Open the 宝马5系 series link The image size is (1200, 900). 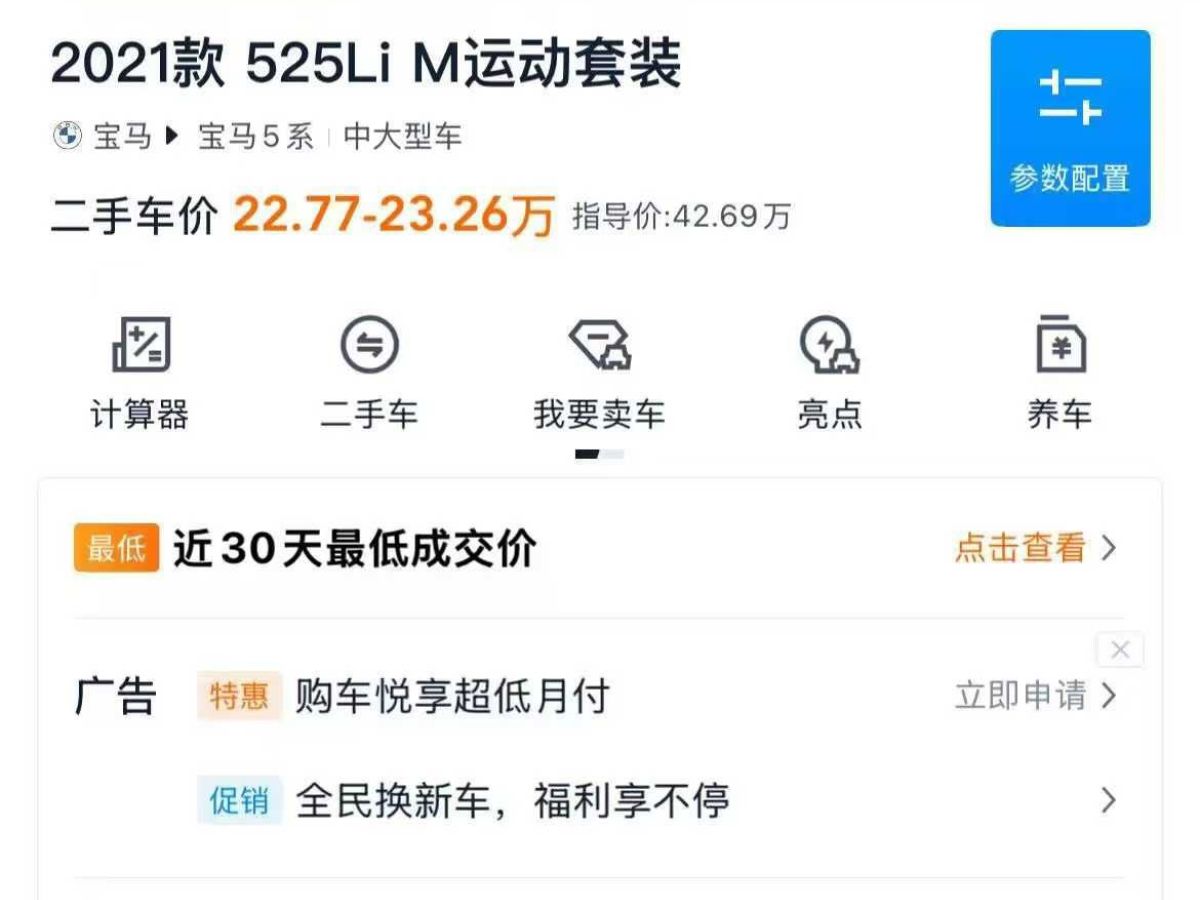pyautogui.click(x=255, y=137)
